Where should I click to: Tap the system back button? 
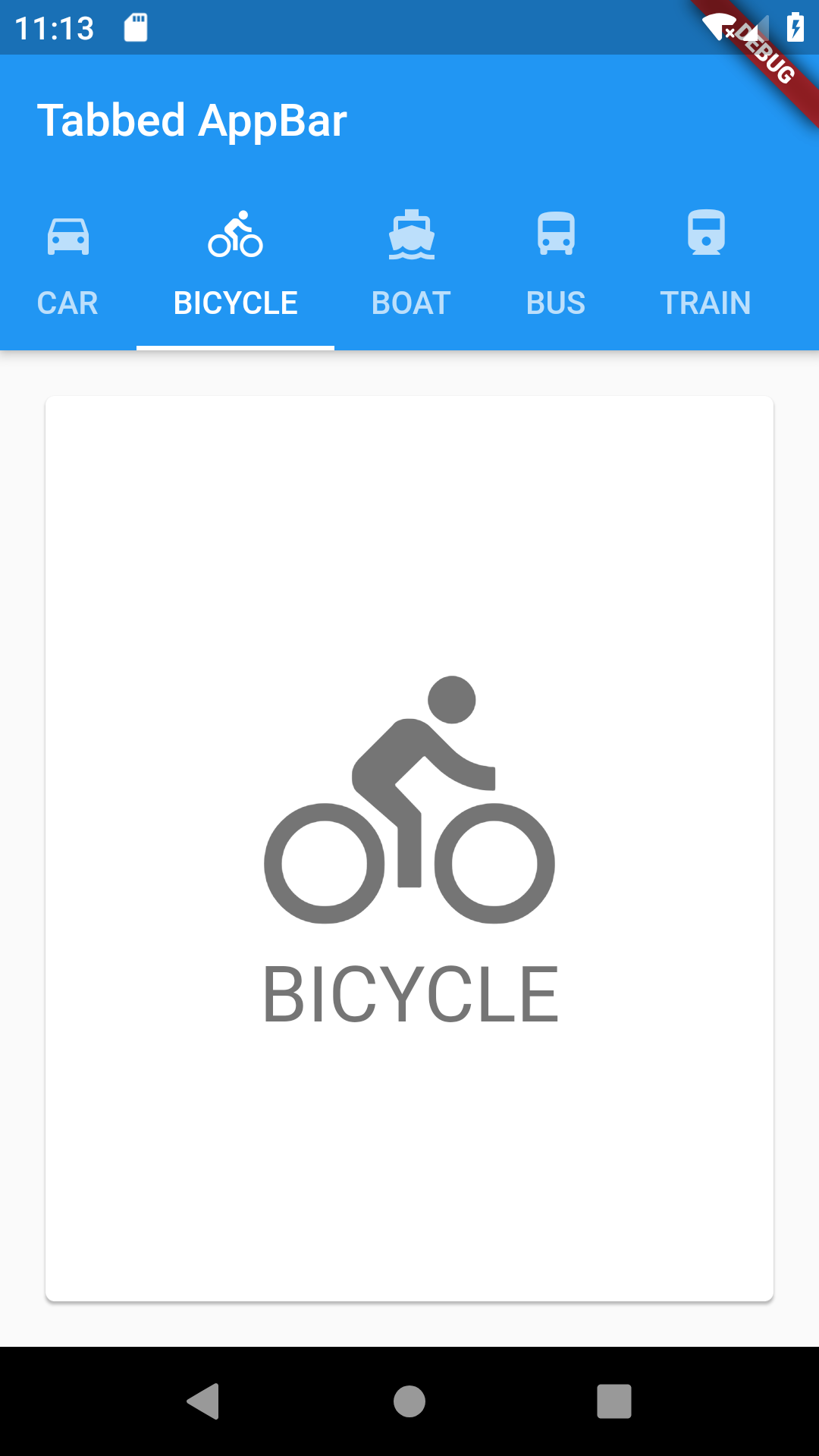203,1401
